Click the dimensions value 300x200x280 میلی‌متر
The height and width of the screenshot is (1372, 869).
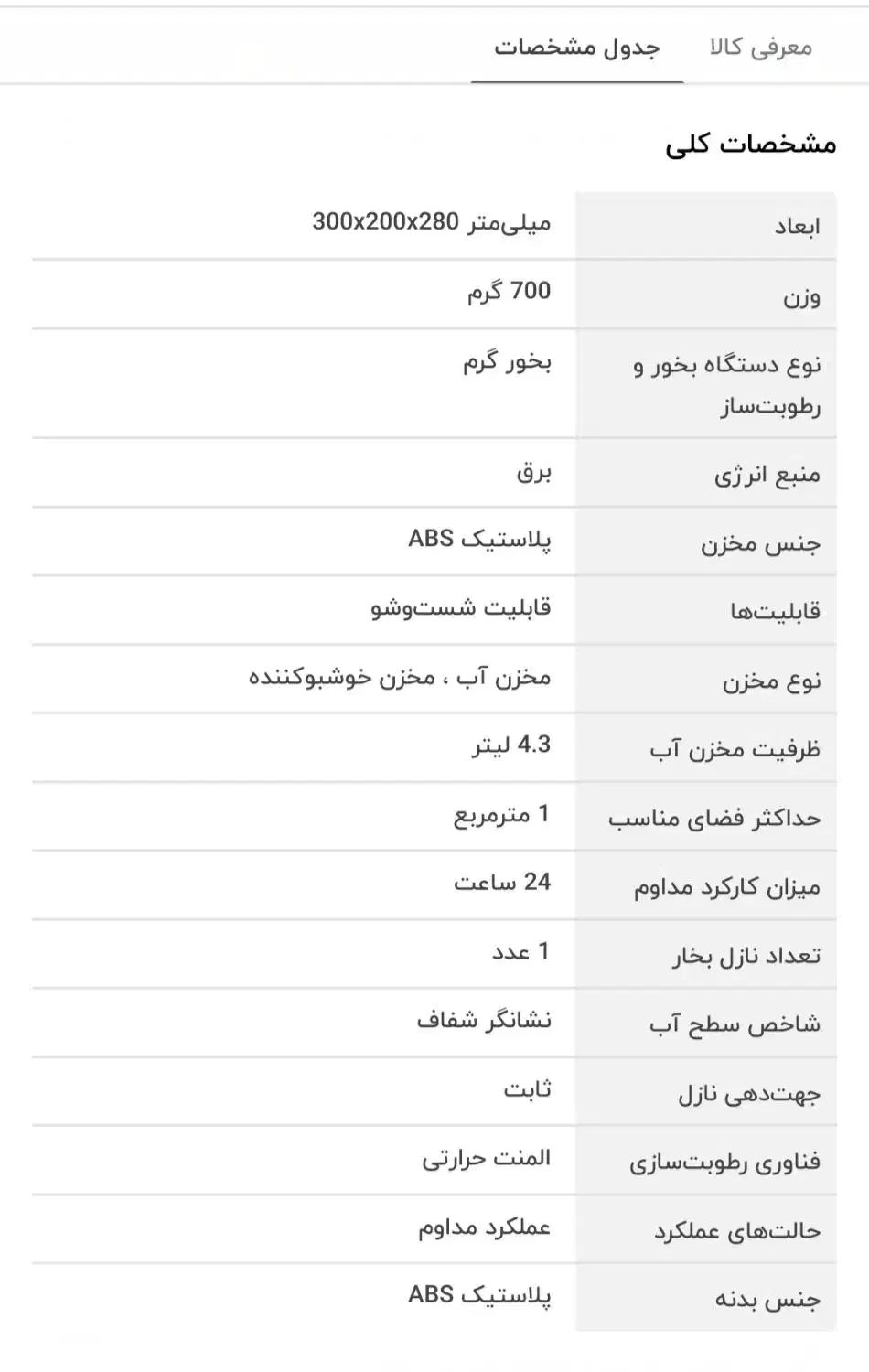[x=430, y=225]
